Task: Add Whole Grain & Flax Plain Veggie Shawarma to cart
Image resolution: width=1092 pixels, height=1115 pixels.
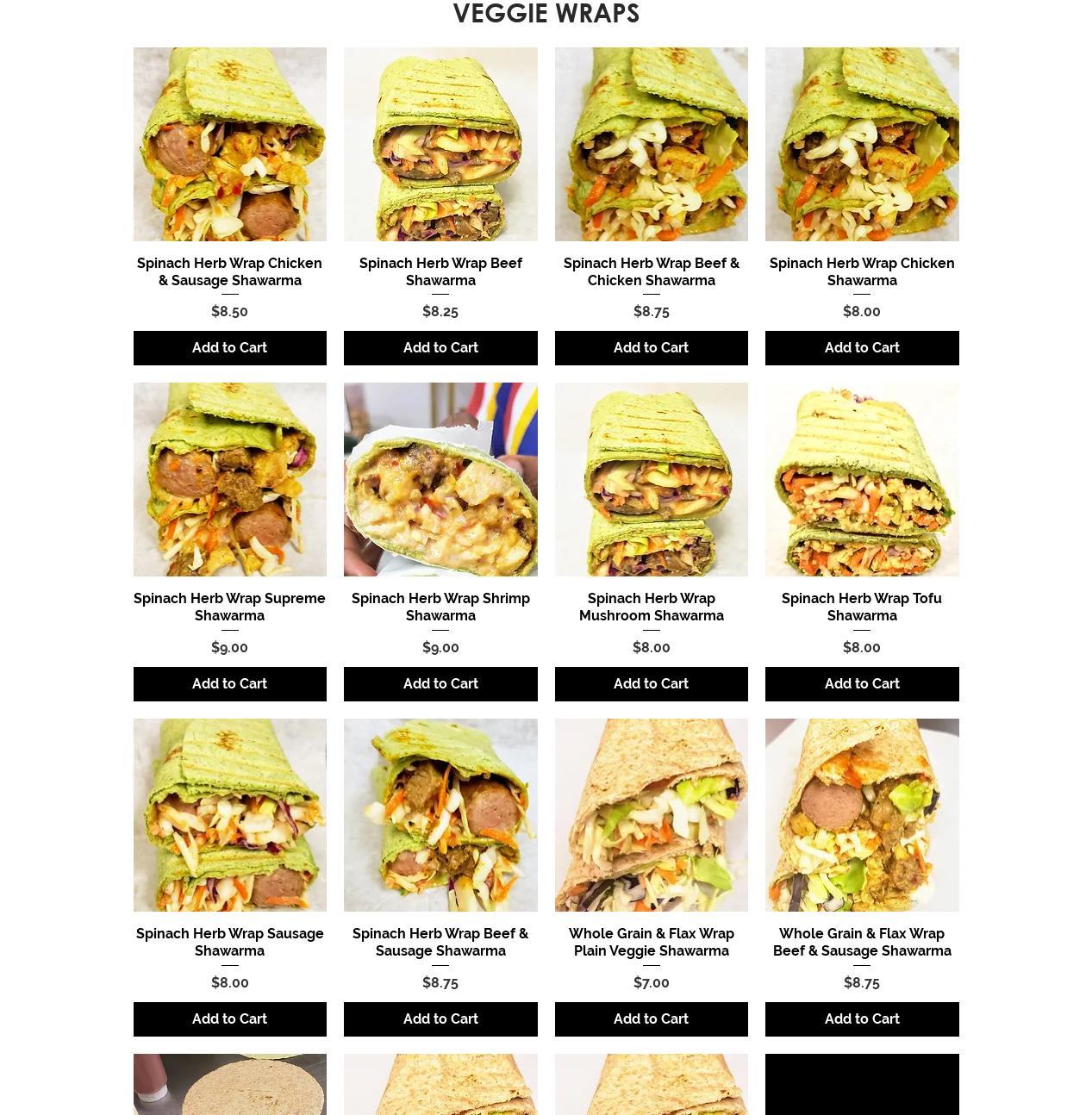Action: [651, 1019]
